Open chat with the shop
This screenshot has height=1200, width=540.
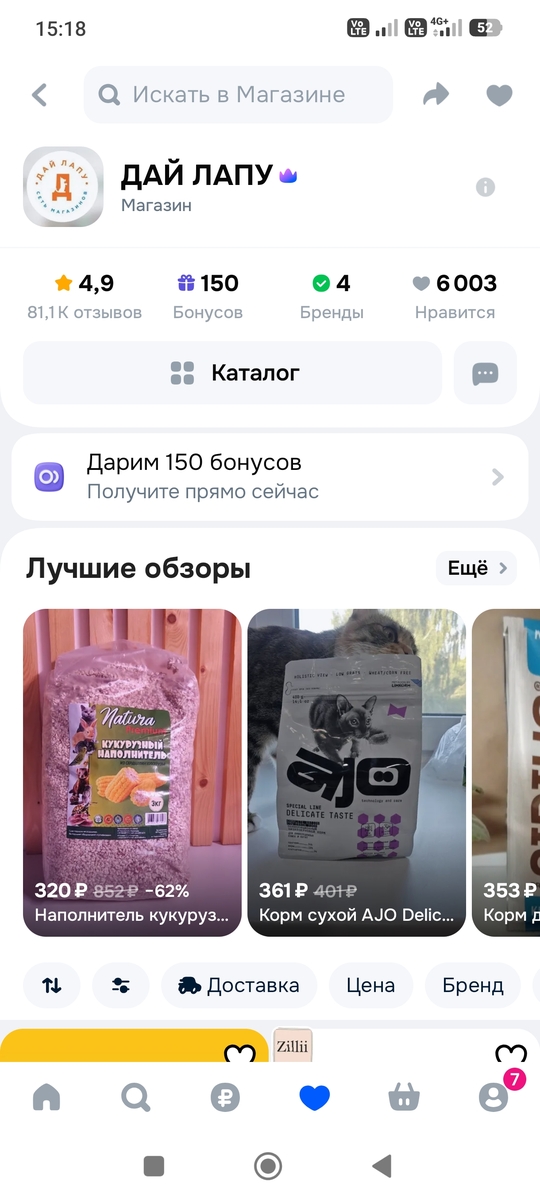coord(485,373)
